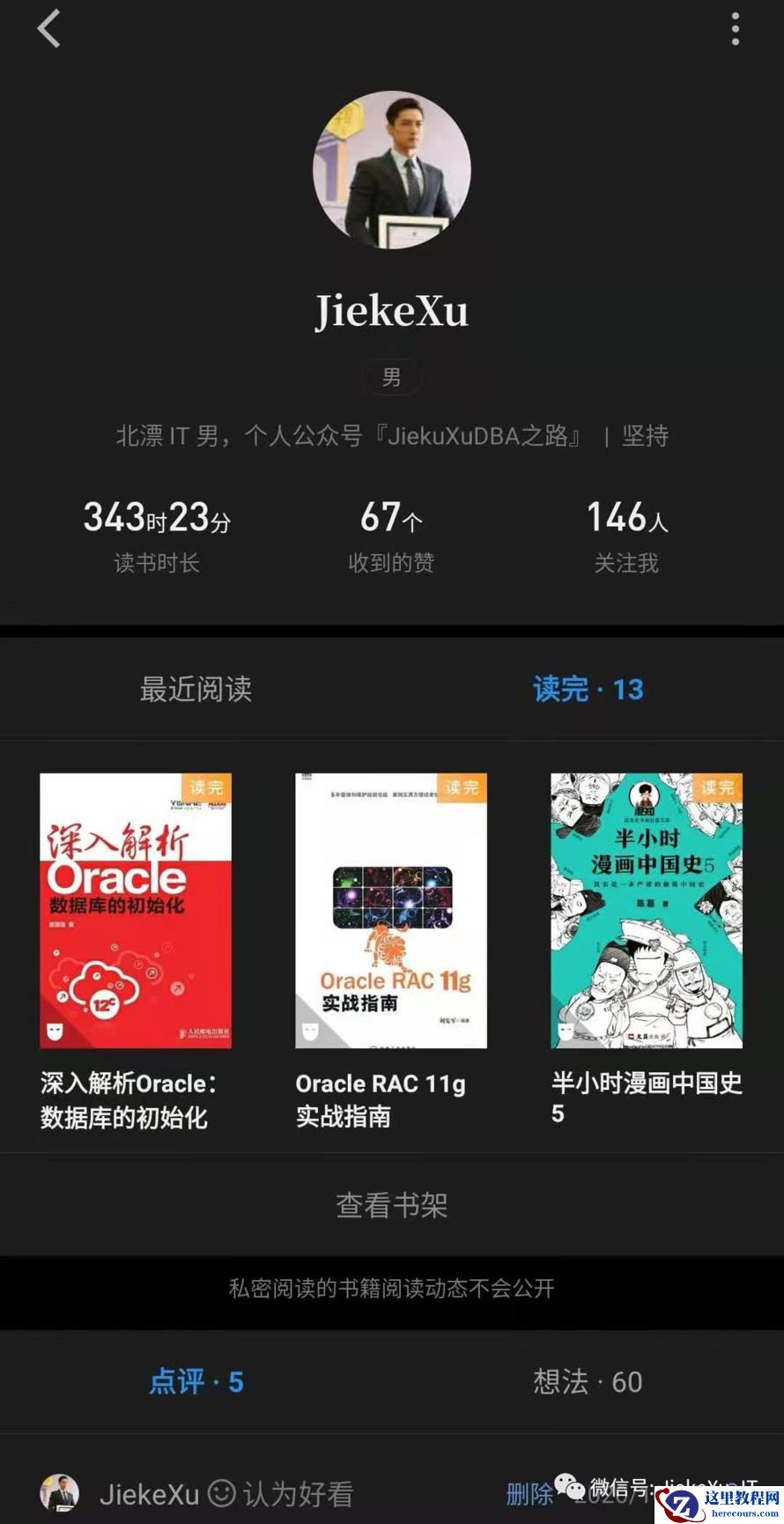This screenshot has height=1524, width=784.
Task: Select the 读完 · 13 tab
Action: point(588,689)
